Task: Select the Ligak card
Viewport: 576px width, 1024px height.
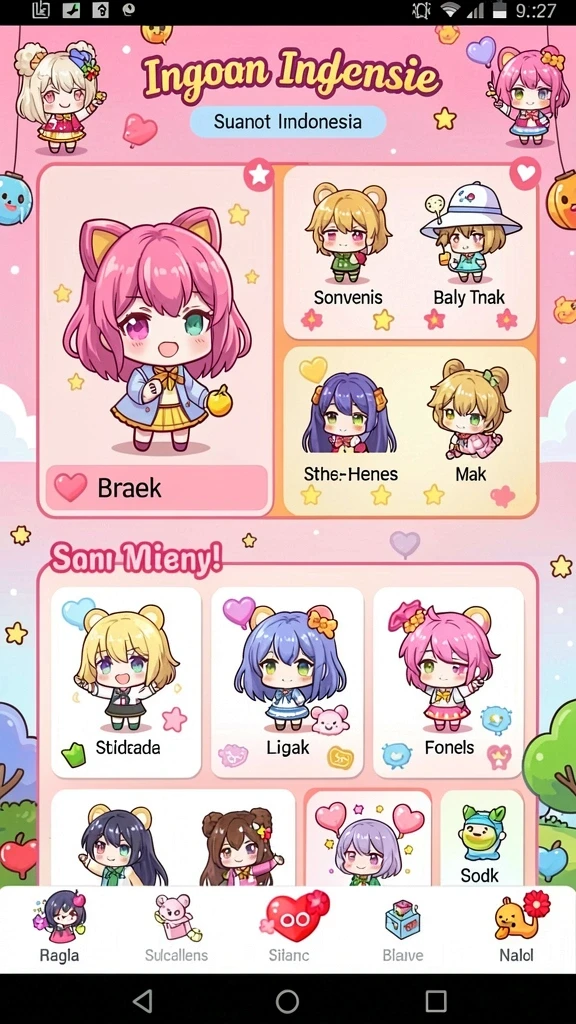Action: 287,682
